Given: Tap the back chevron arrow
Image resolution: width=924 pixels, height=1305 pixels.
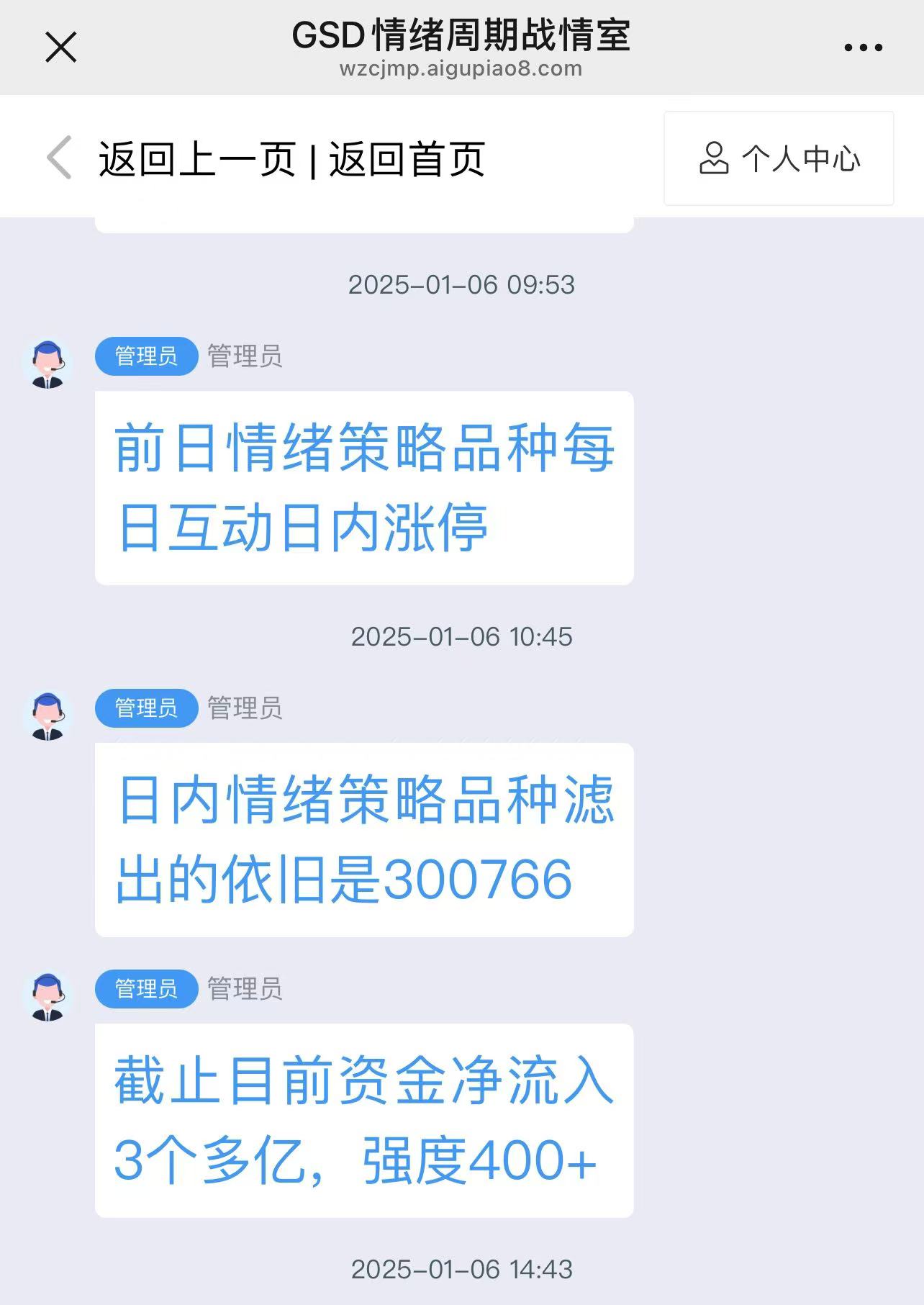Looking at the screenshot, I should (60, 157).
